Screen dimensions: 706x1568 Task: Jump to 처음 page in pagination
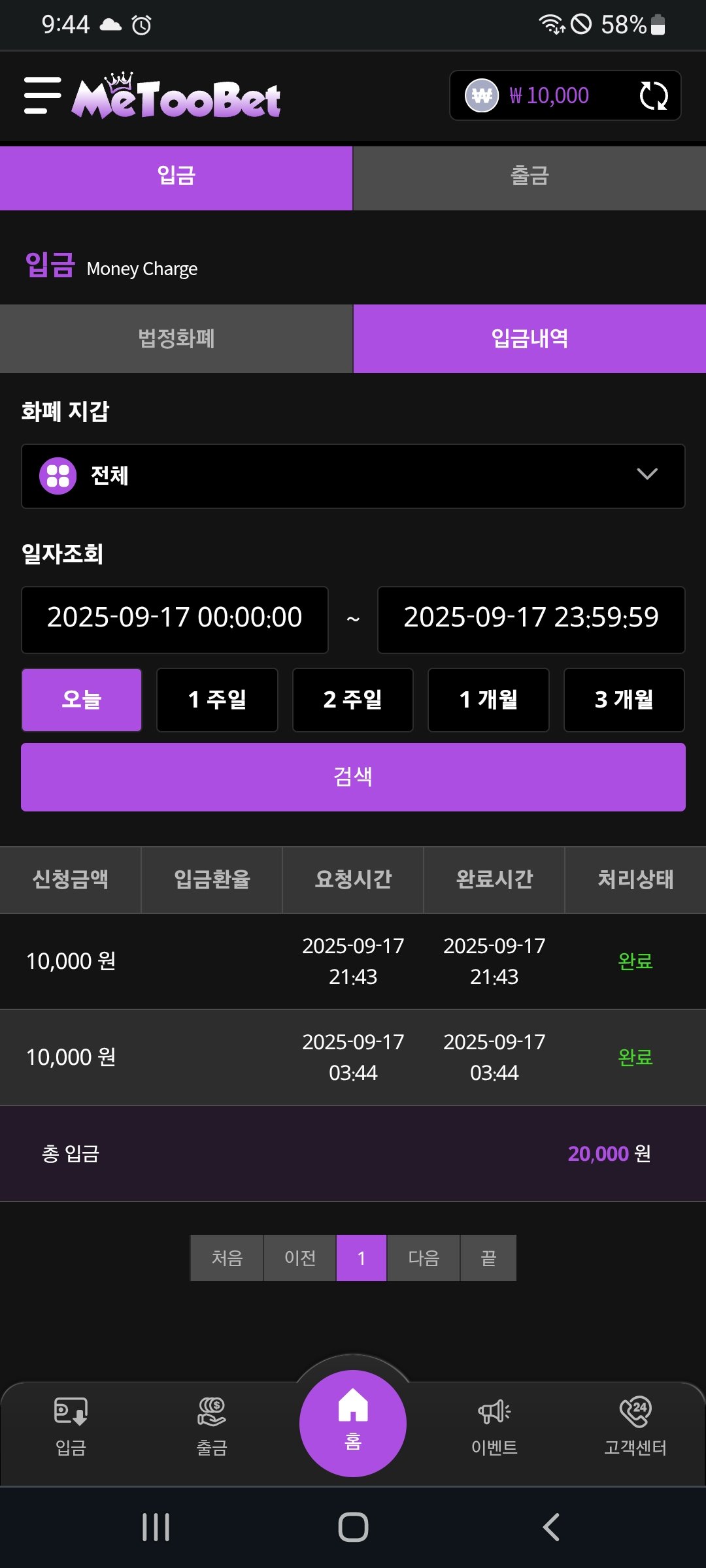227,1258
